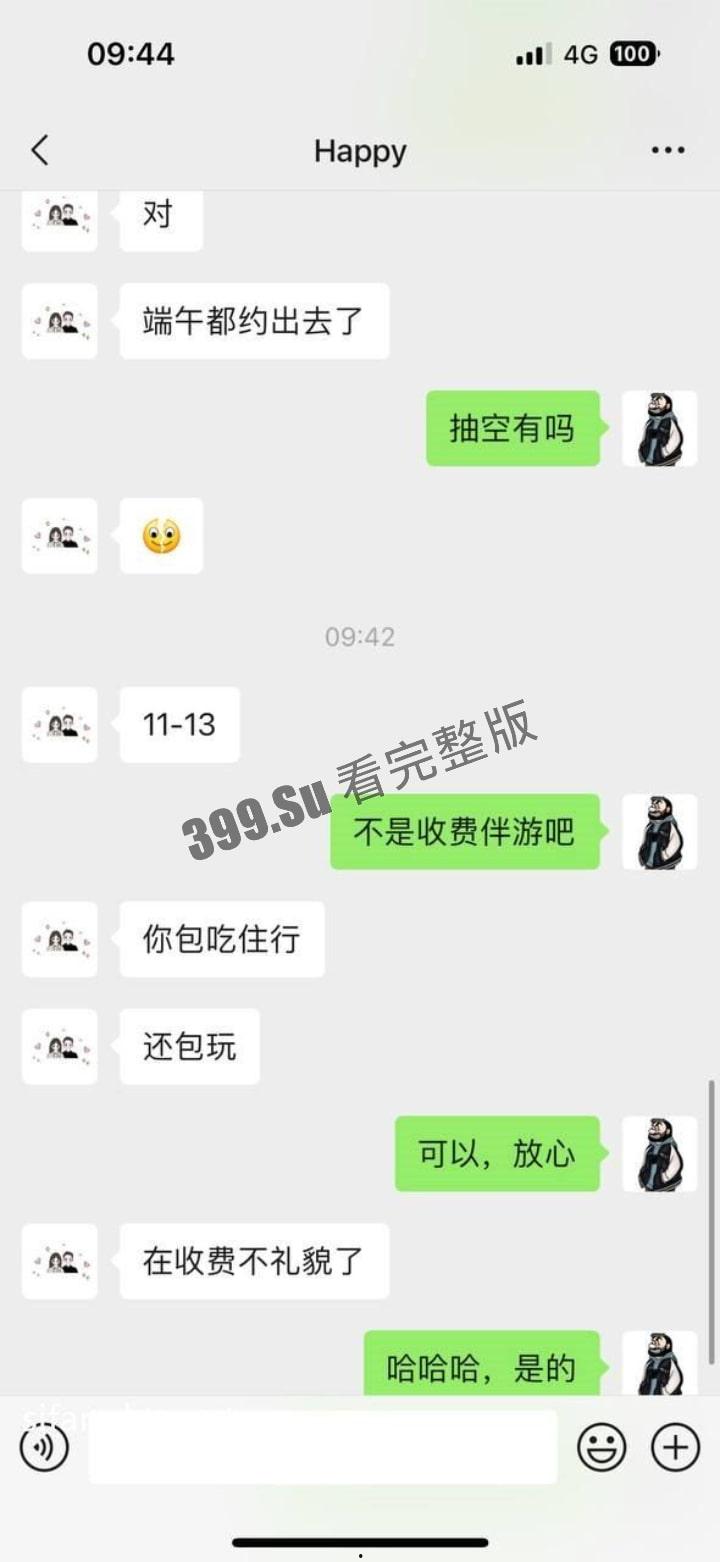The image size is (720, 1562).
Task: Open contact avatar beside 端午都约出去了
Action: coord(60,321)
